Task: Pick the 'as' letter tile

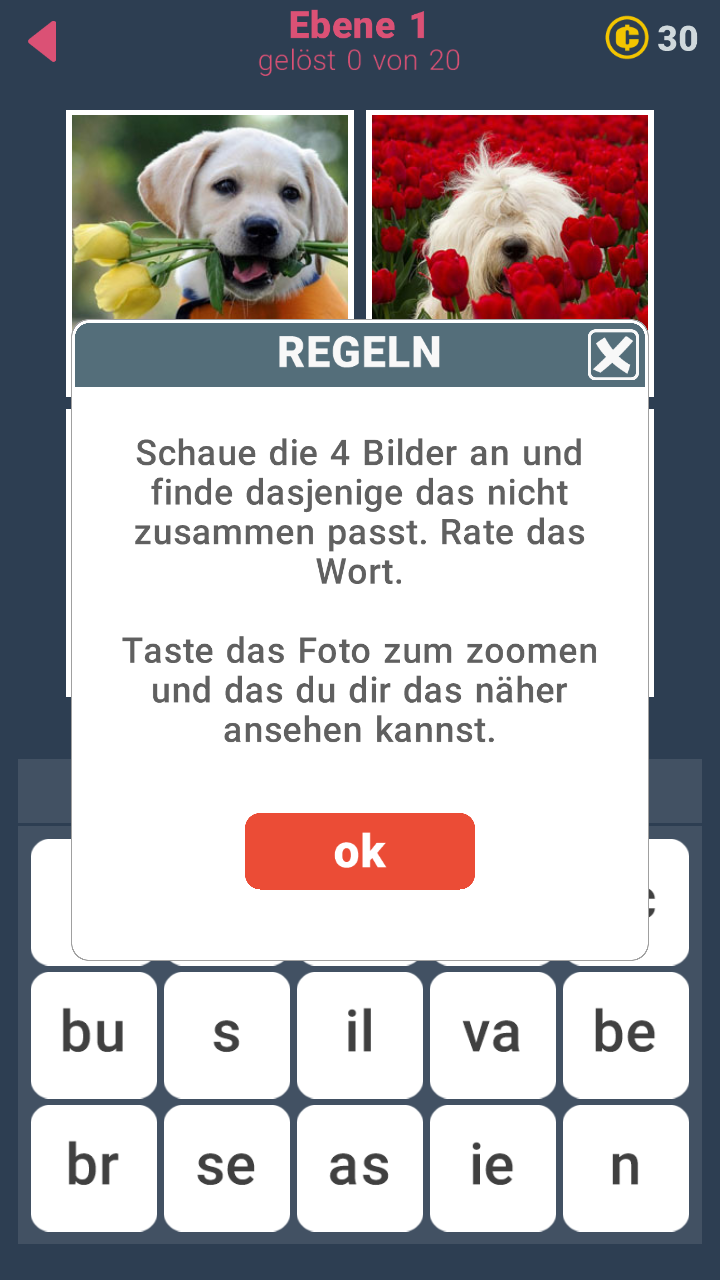Action: [360, 1168]
